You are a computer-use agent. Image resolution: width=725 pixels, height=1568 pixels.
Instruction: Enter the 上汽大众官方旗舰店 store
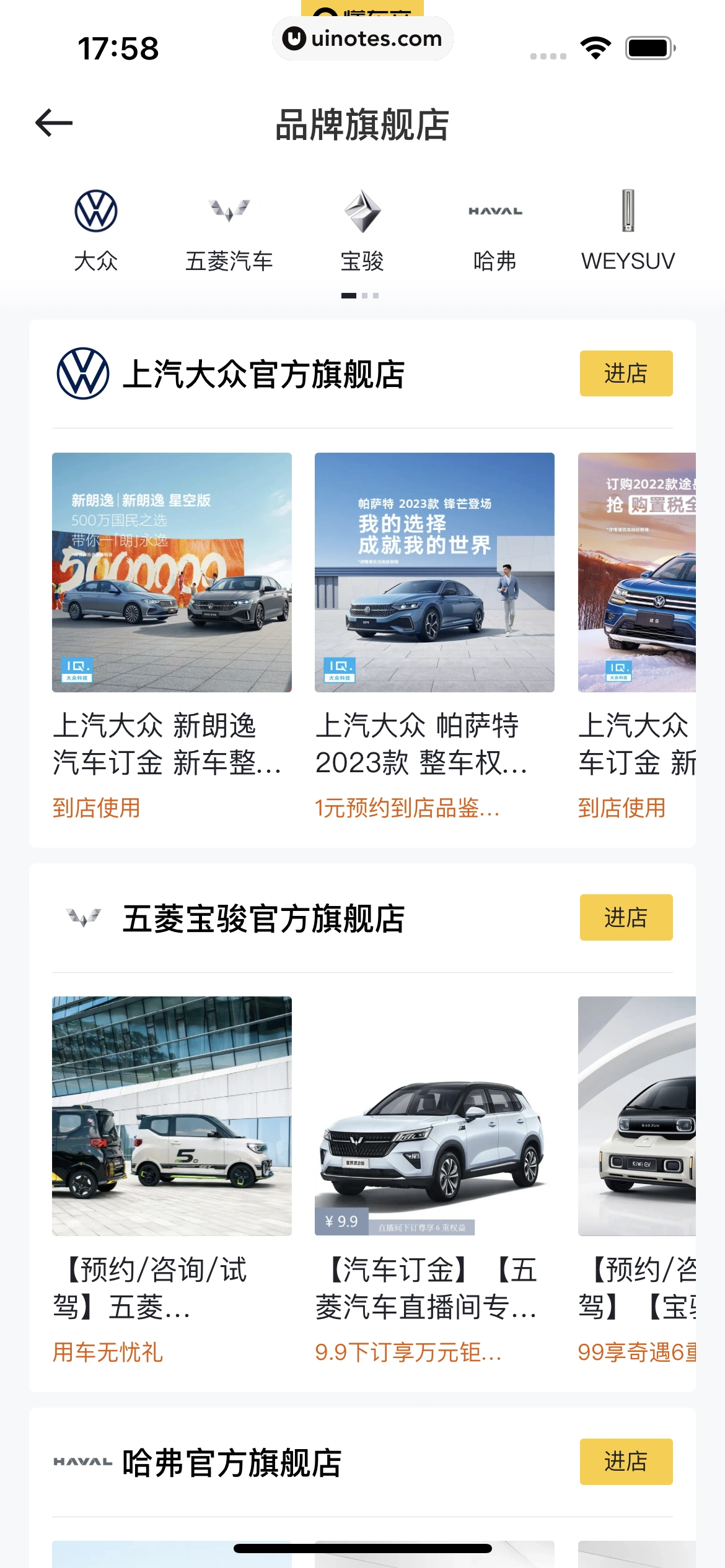pyautogui.click(x=626, y=373)
